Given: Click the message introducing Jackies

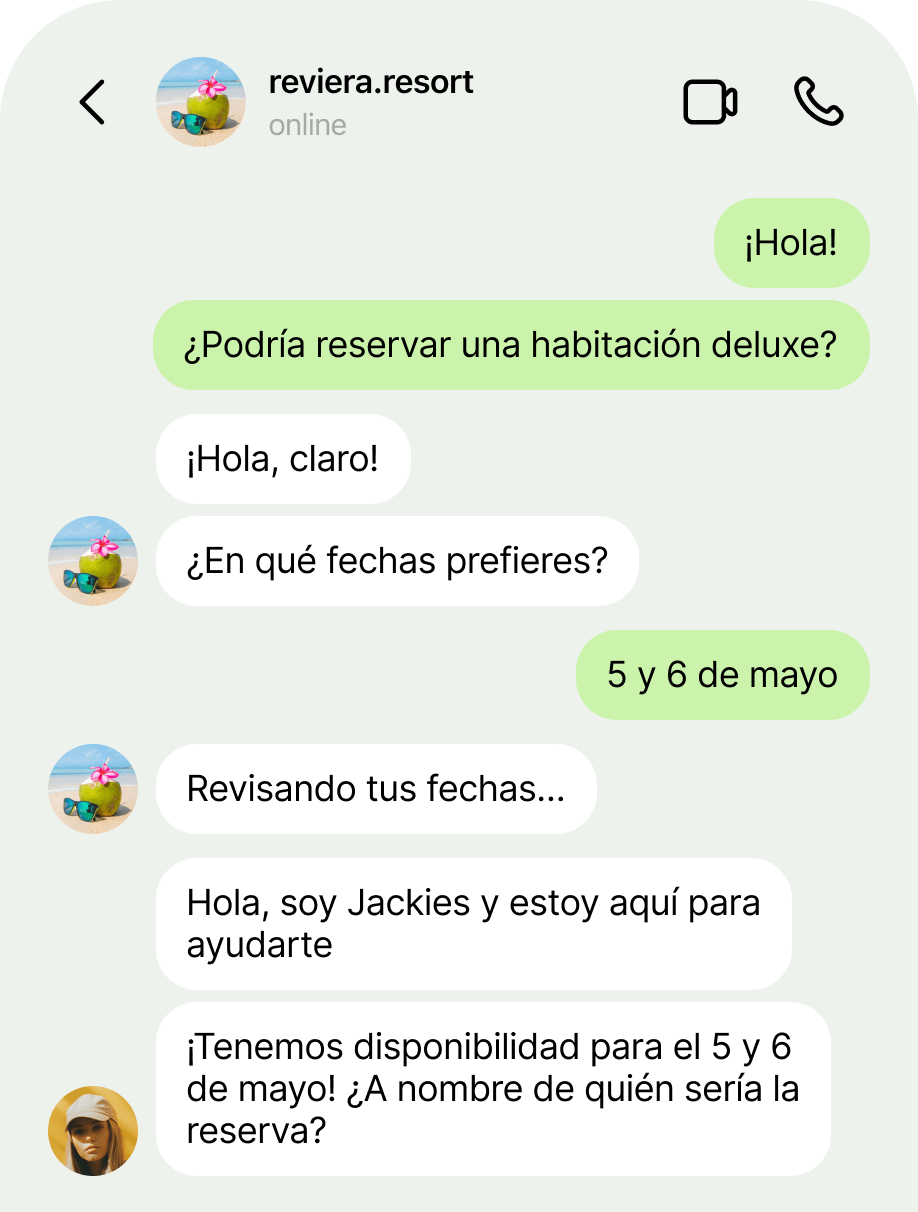Looking at the screenshot, I should [x=473, y=923].
